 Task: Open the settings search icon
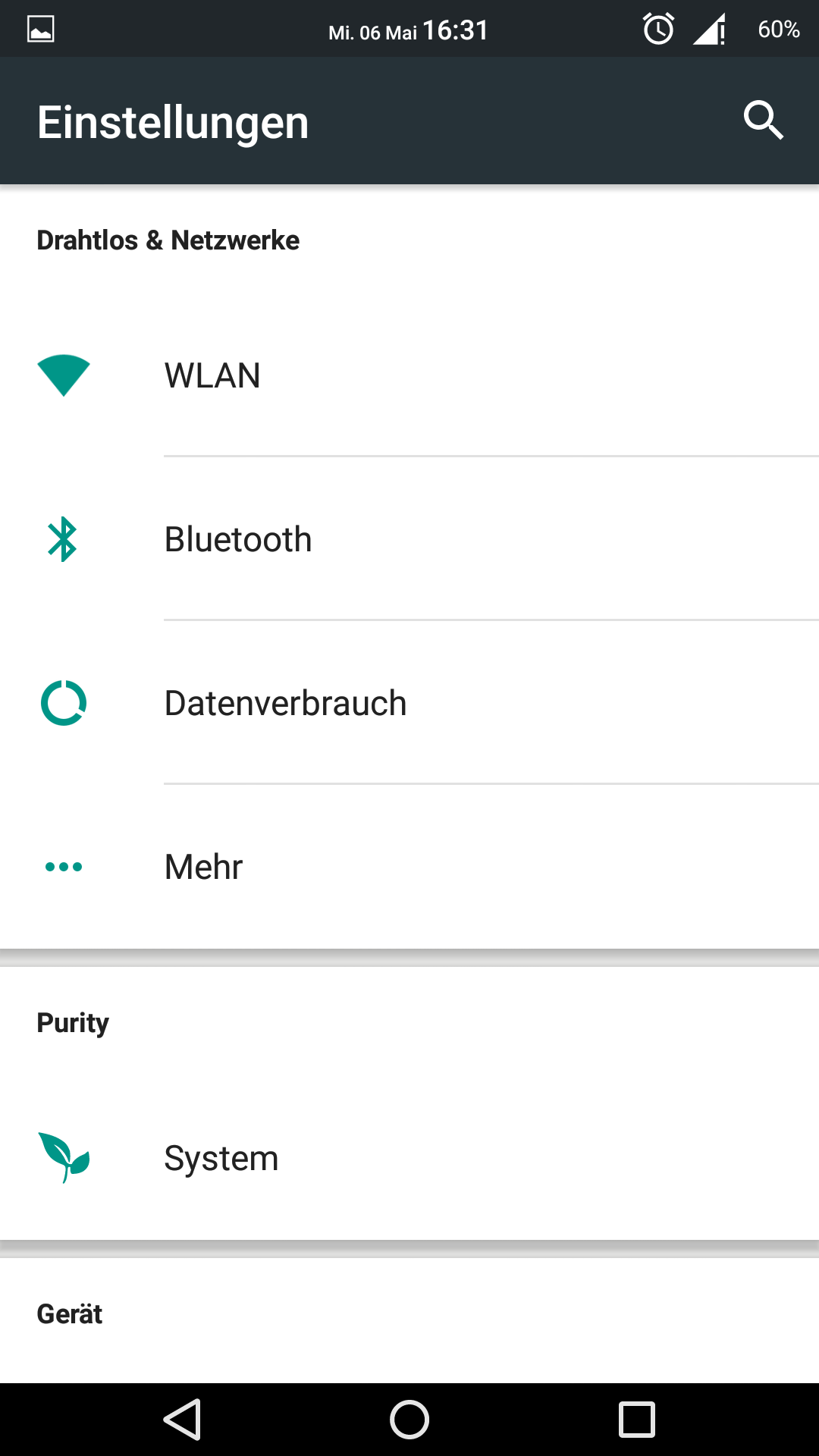coord(763,121)
